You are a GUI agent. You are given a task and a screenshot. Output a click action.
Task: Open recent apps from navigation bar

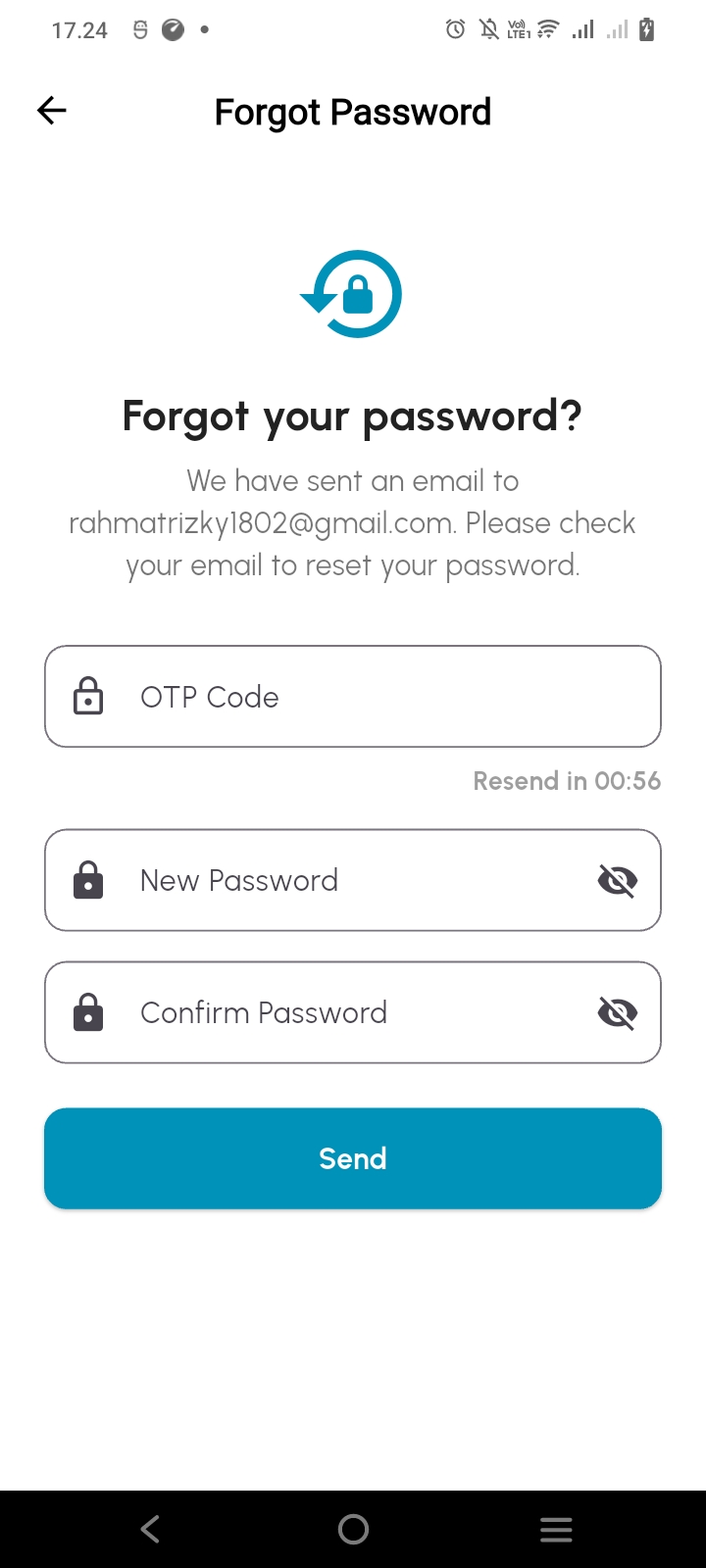pos(556,1529)
